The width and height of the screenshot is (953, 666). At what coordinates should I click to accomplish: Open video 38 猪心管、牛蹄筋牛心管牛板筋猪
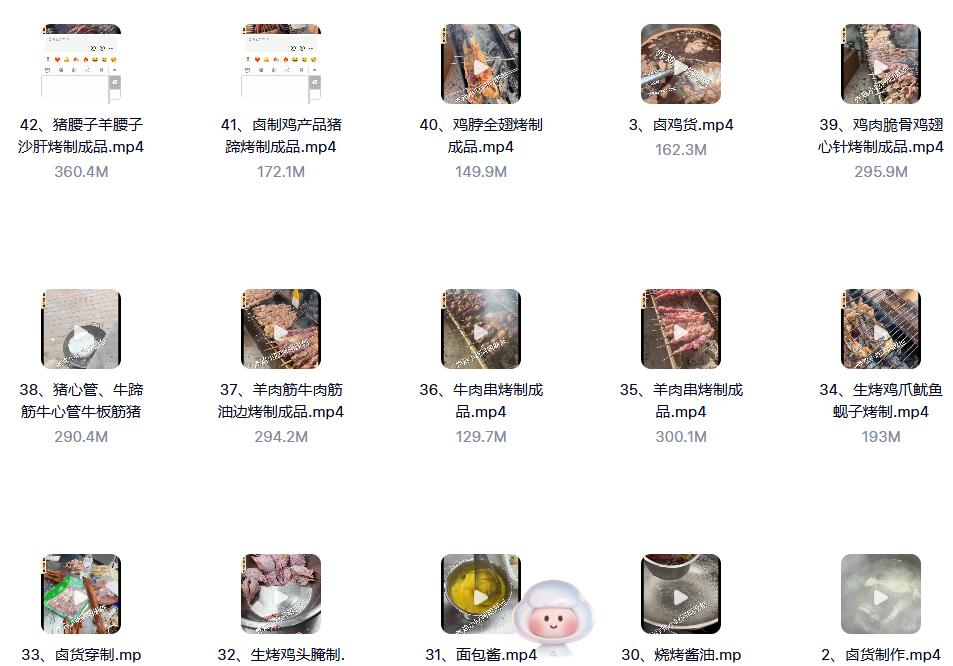[x=81, y=330]
